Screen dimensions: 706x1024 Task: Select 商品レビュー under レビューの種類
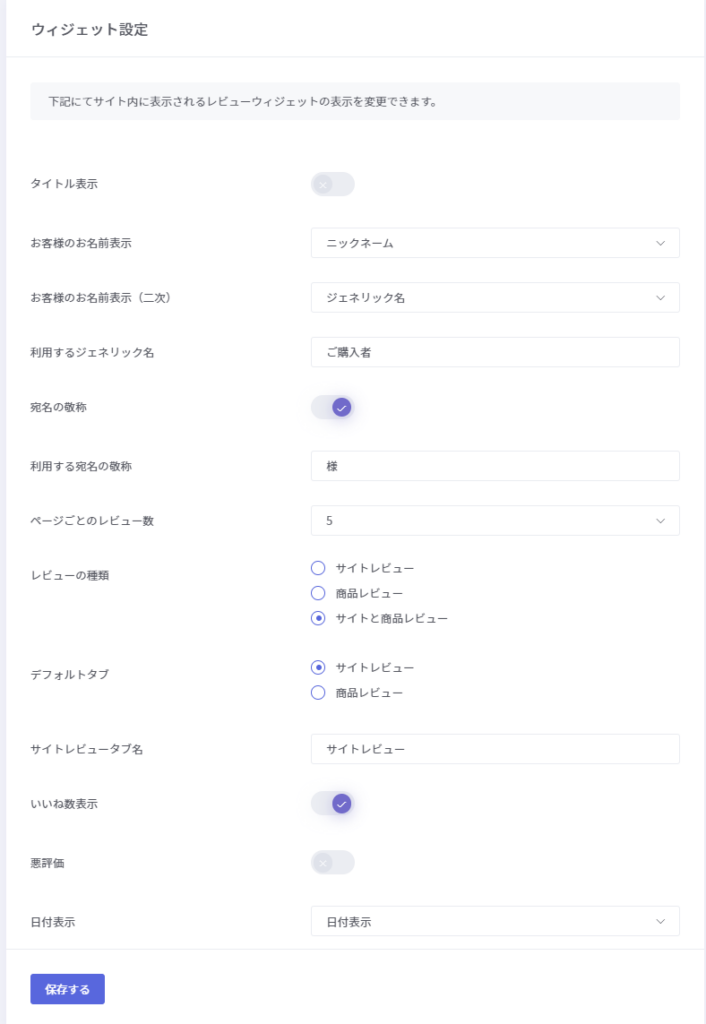(x=319, y=593)
